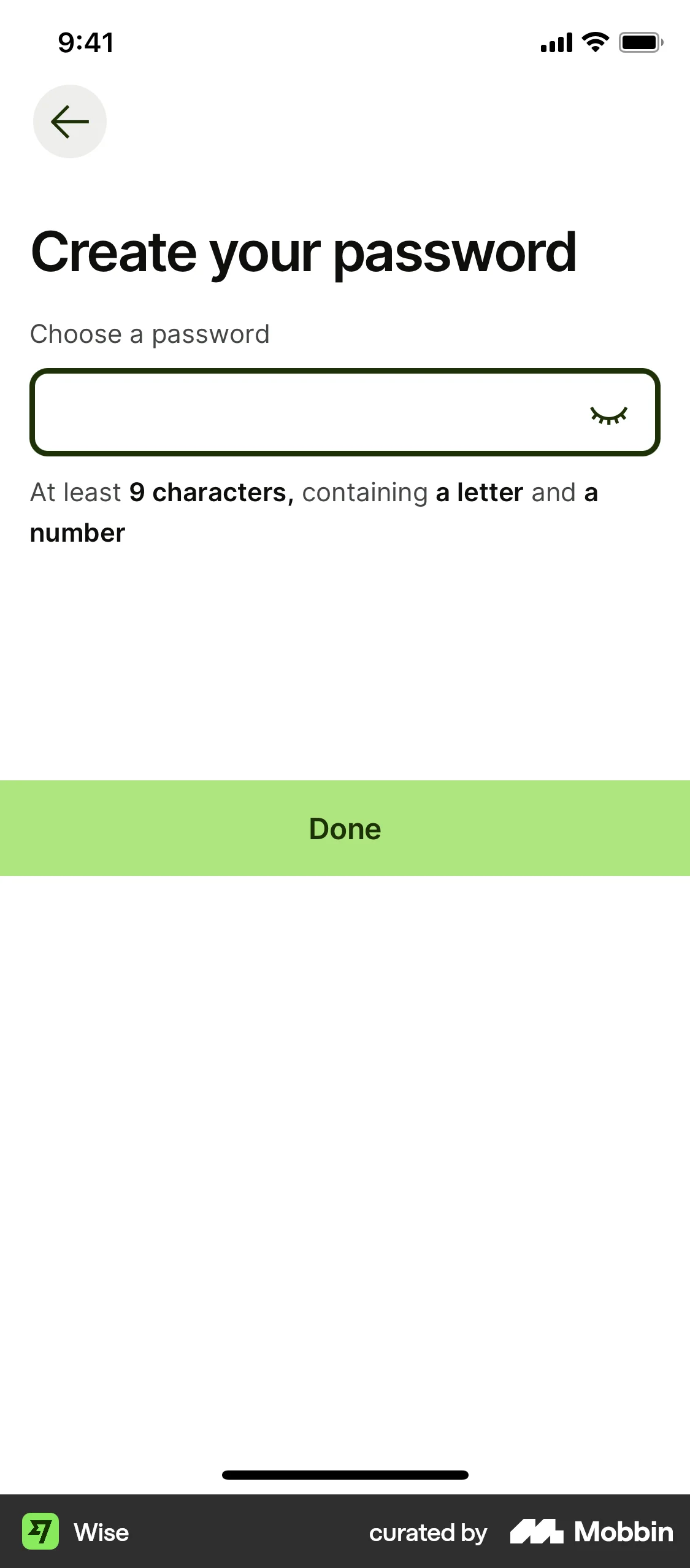Tap the 'curated by' label
This screenshot has width=690, height=1568.
(427, 1531)
